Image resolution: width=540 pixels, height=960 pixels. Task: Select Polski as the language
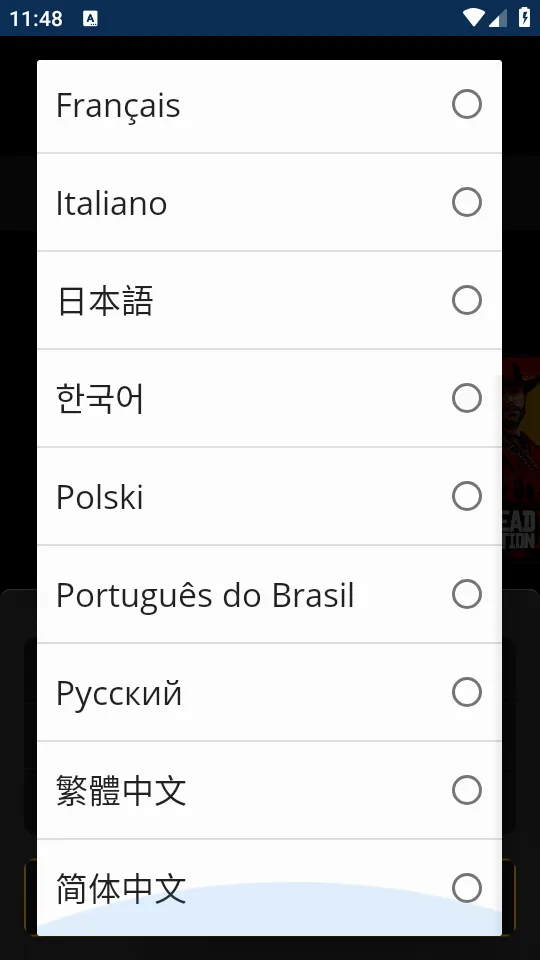269,497
